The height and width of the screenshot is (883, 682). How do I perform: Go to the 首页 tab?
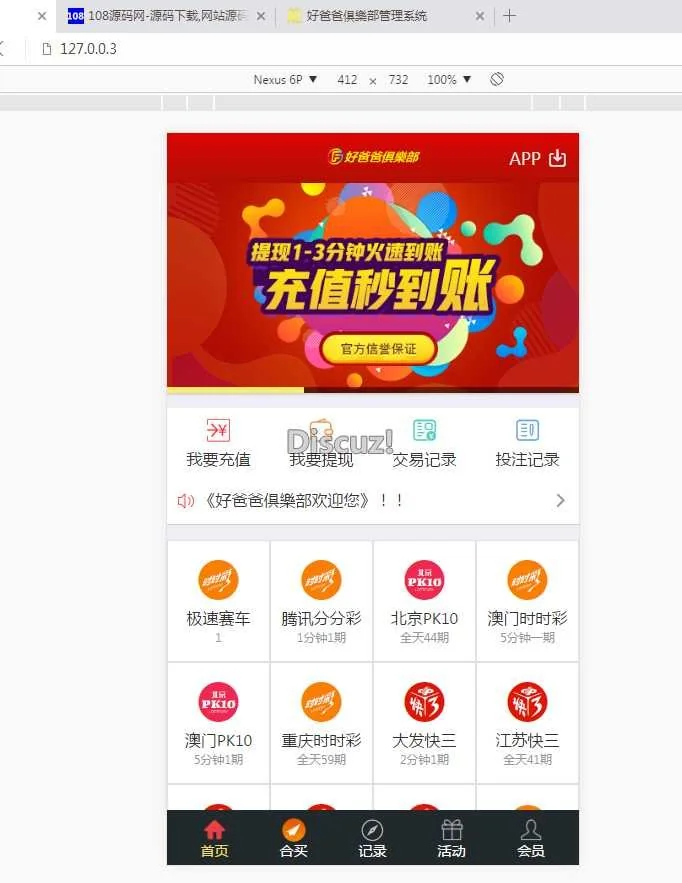[214, 838]
